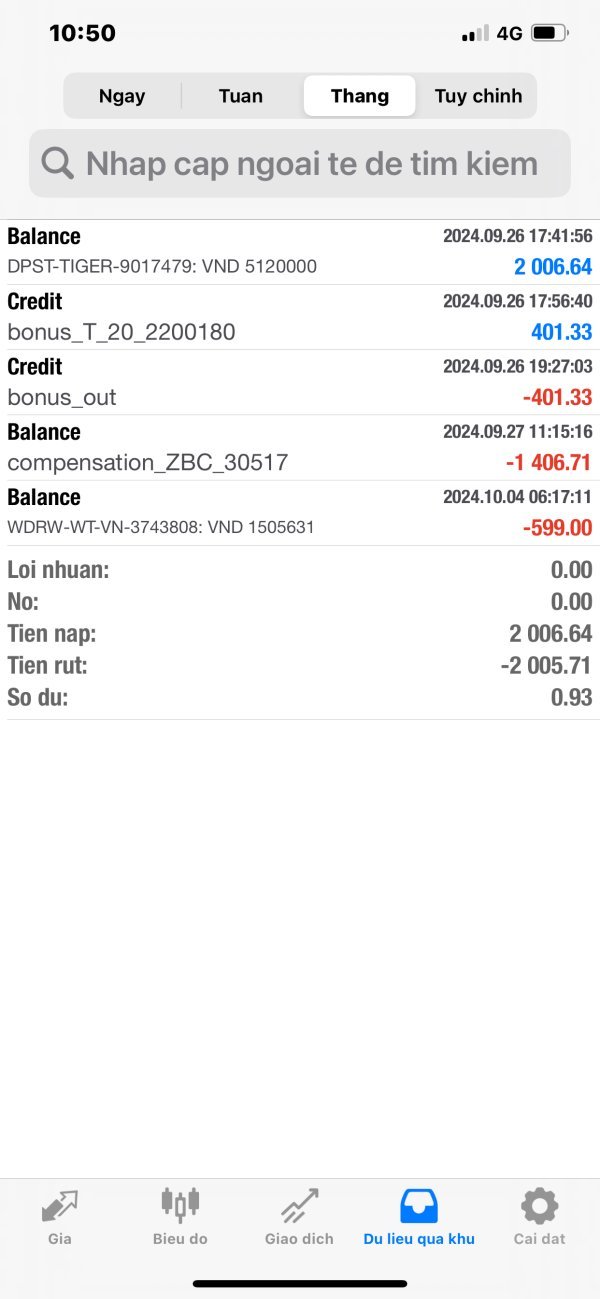Screen dimensions: 600x1299
Task: Switch to the Bieu do tab
Action: coord(180,1217)
